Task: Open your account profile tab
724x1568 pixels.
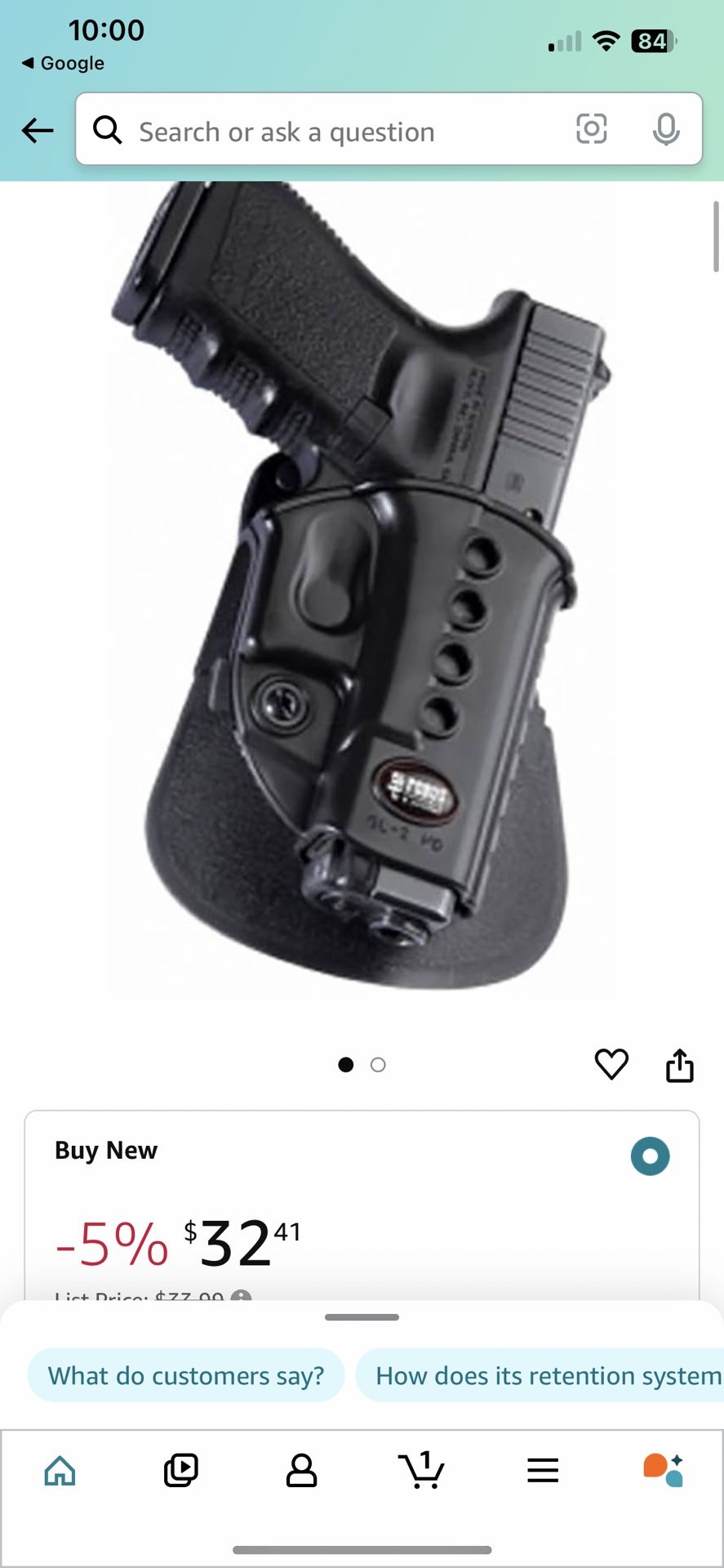Action: [301, 1471]
